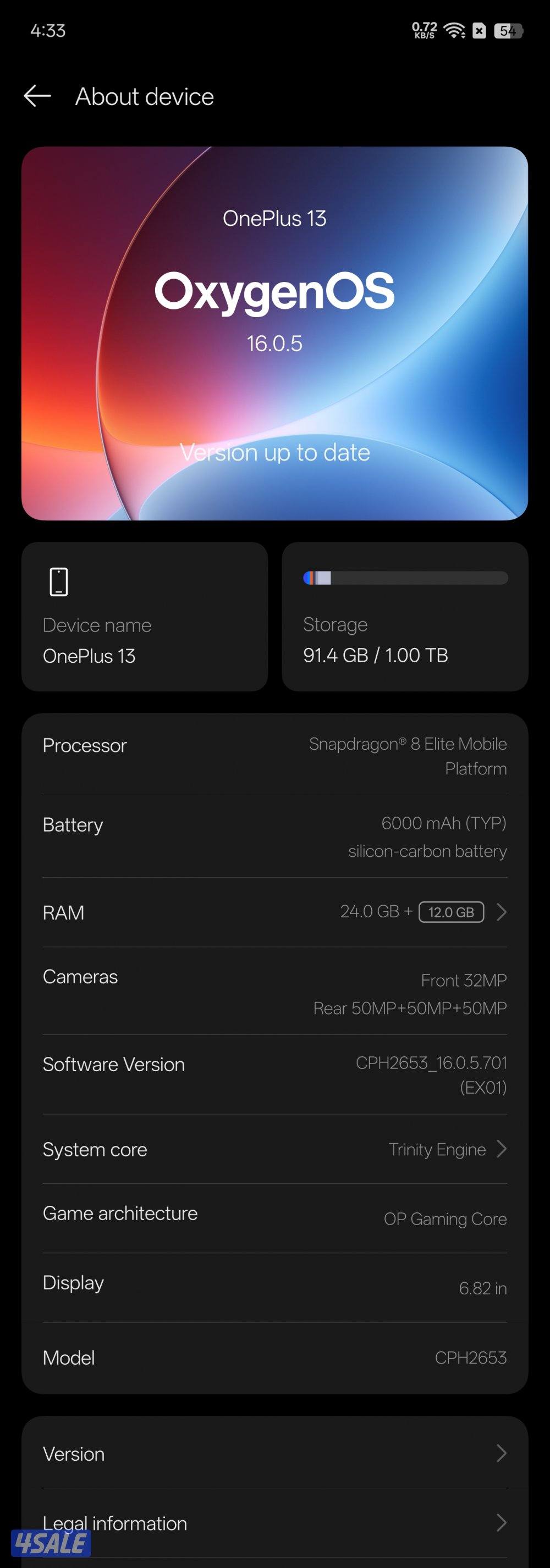This screenshot has height=1568, width=550.
Task: Tap the Display size row
Action: 274,1283
